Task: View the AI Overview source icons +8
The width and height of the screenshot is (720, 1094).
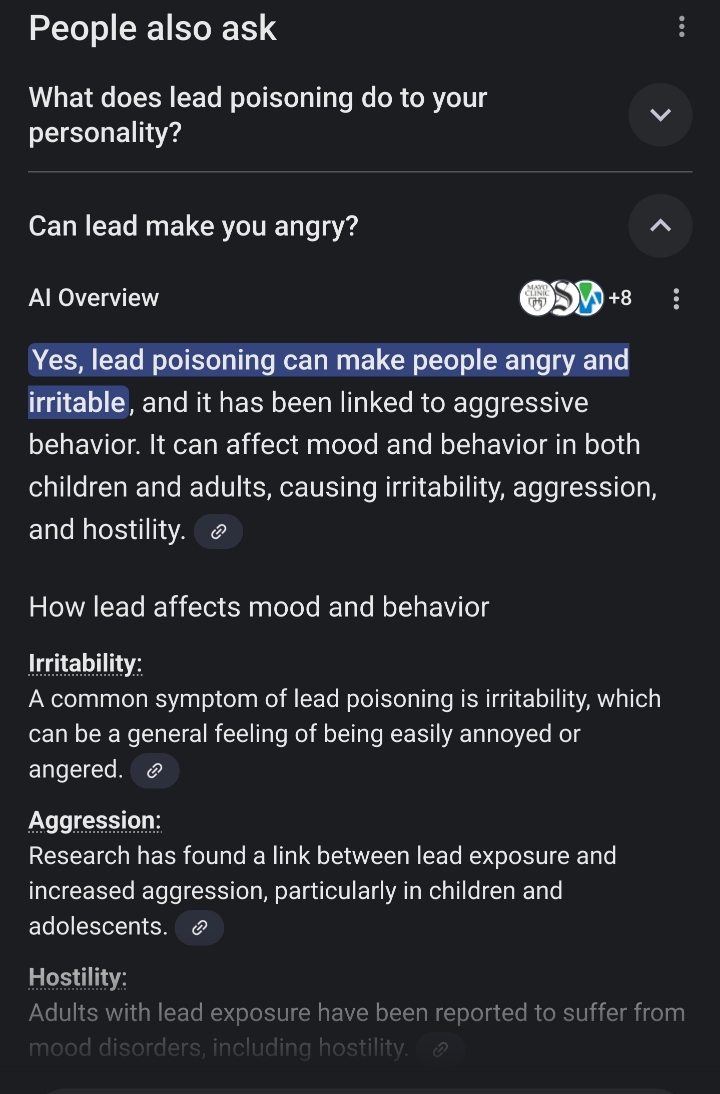Action: coord(575,298)
